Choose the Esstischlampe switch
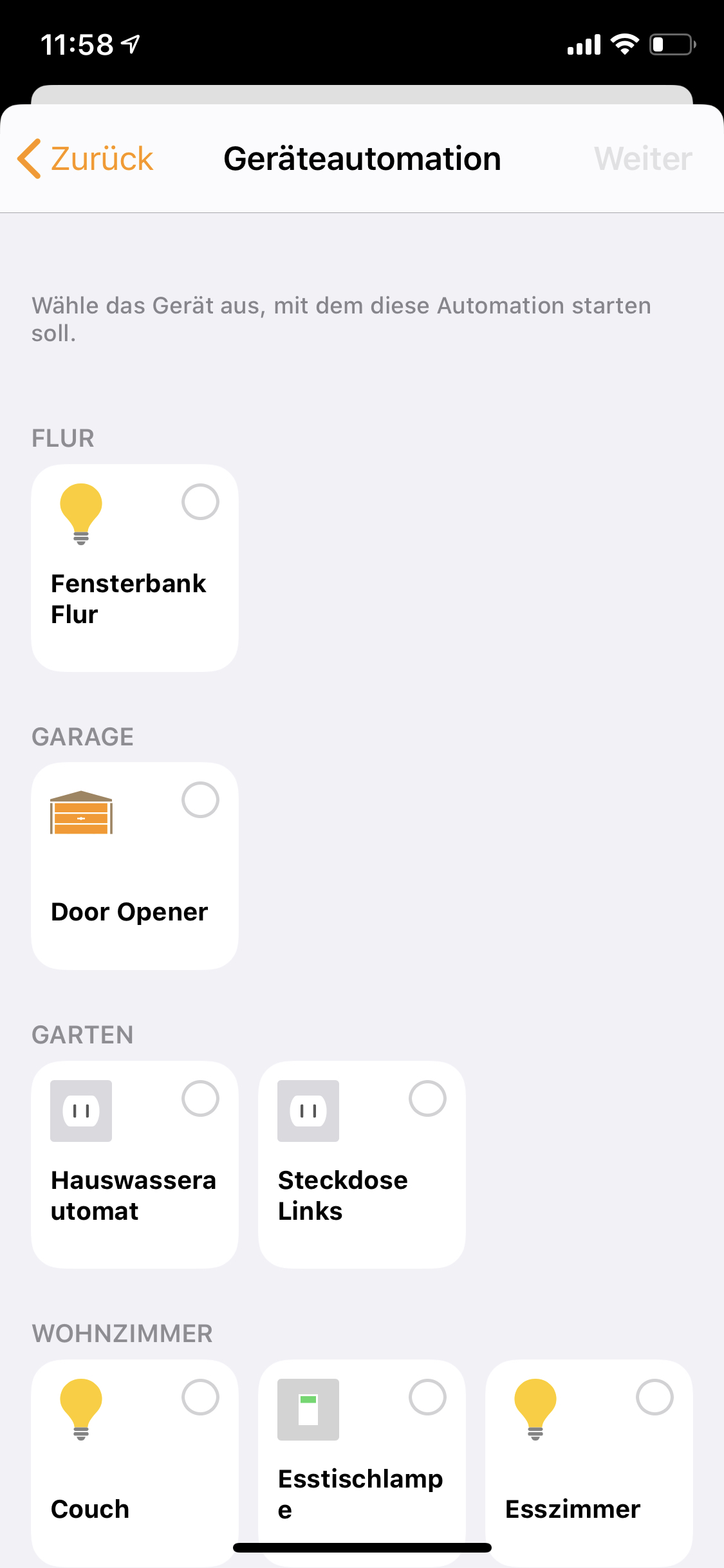Screen dimensions: 724x1568 coord(362,1461)
